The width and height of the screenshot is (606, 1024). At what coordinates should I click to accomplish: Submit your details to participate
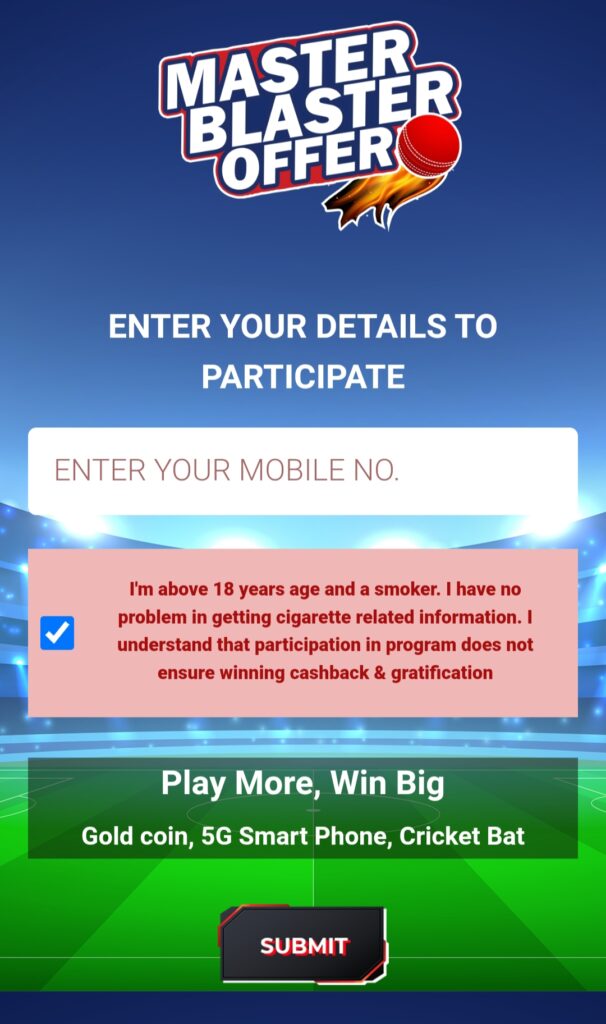click(x=303, y=945)
